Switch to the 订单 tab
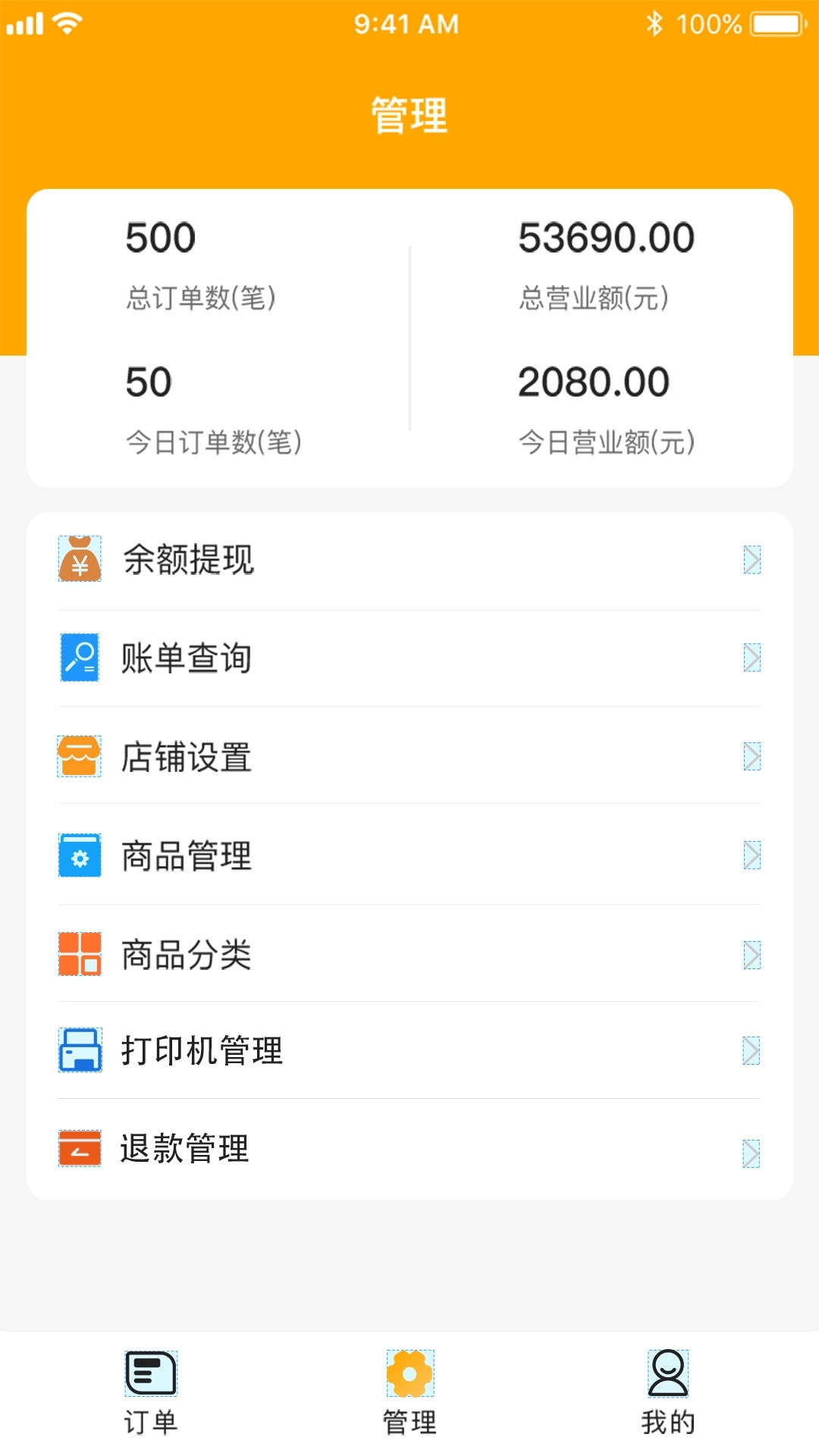The height and width of the screenshot is (1456, 819). click(x=149, y=1399)
